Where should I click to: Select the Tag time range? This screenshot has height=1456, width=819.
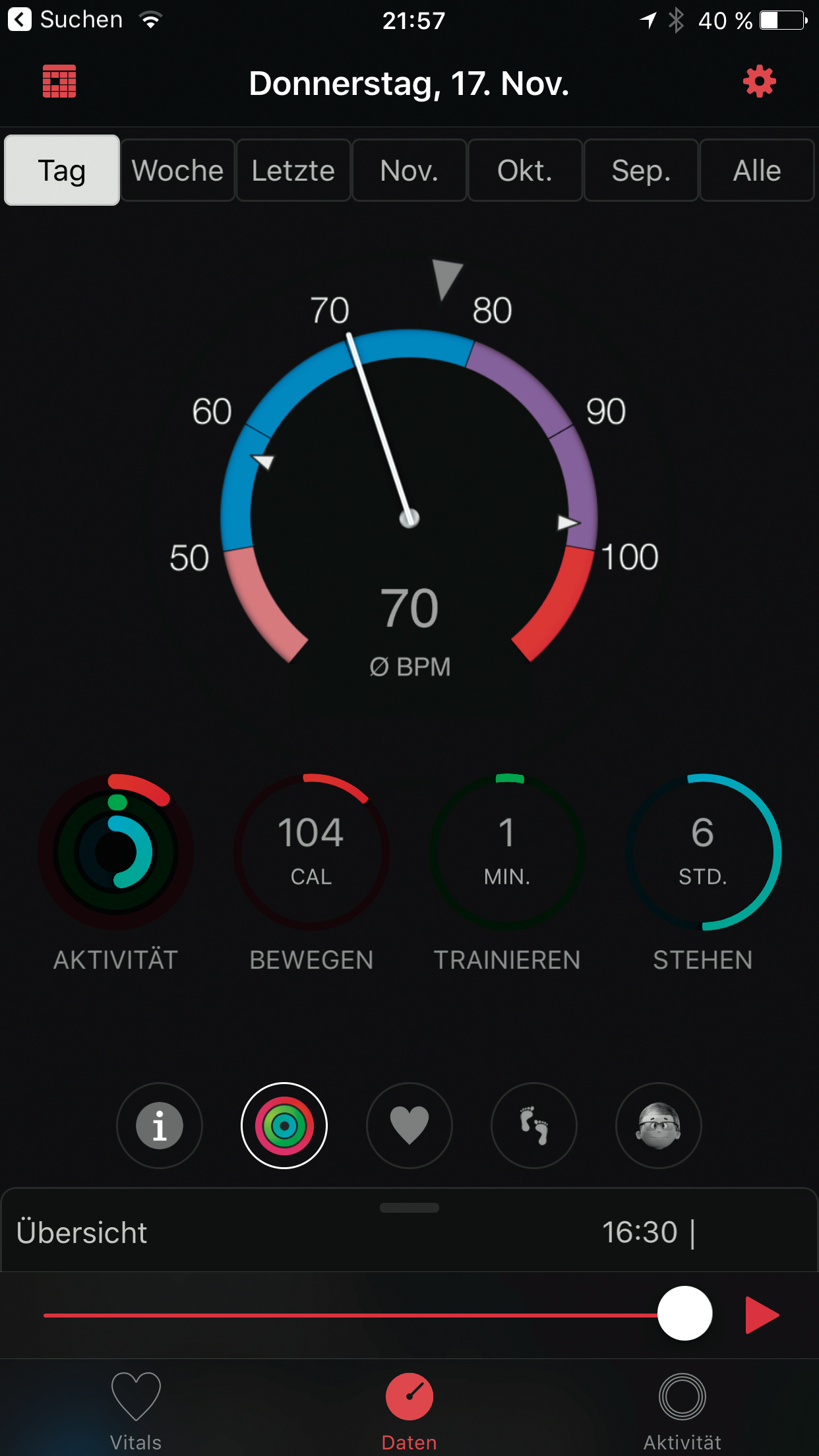point(62,171)
